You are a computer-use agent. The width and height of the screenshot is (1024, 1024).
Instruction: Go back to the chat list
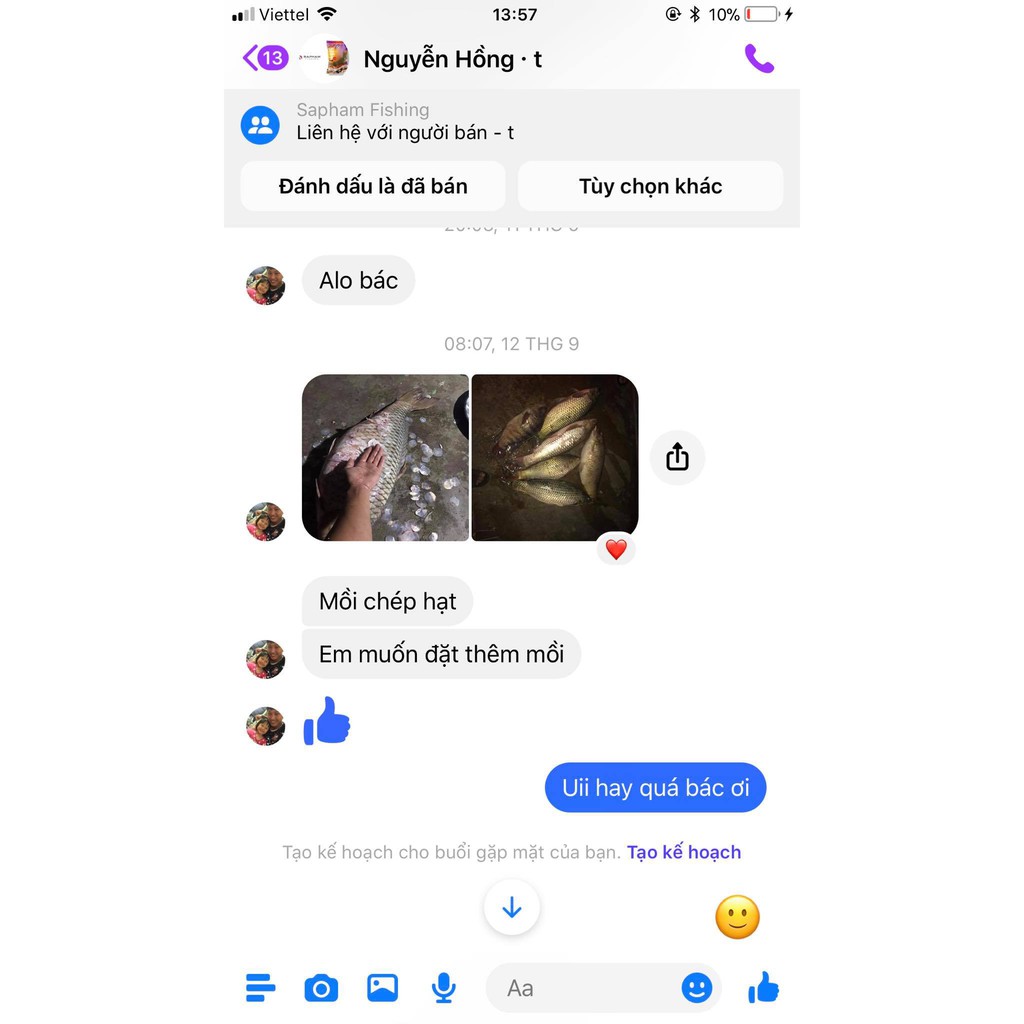[x=264, y=58]
